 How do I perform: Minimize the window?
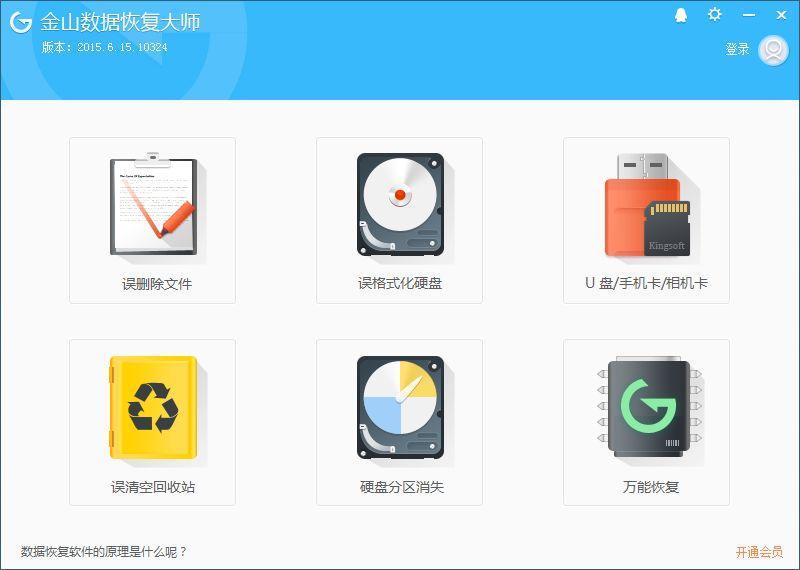click(749, 15)
